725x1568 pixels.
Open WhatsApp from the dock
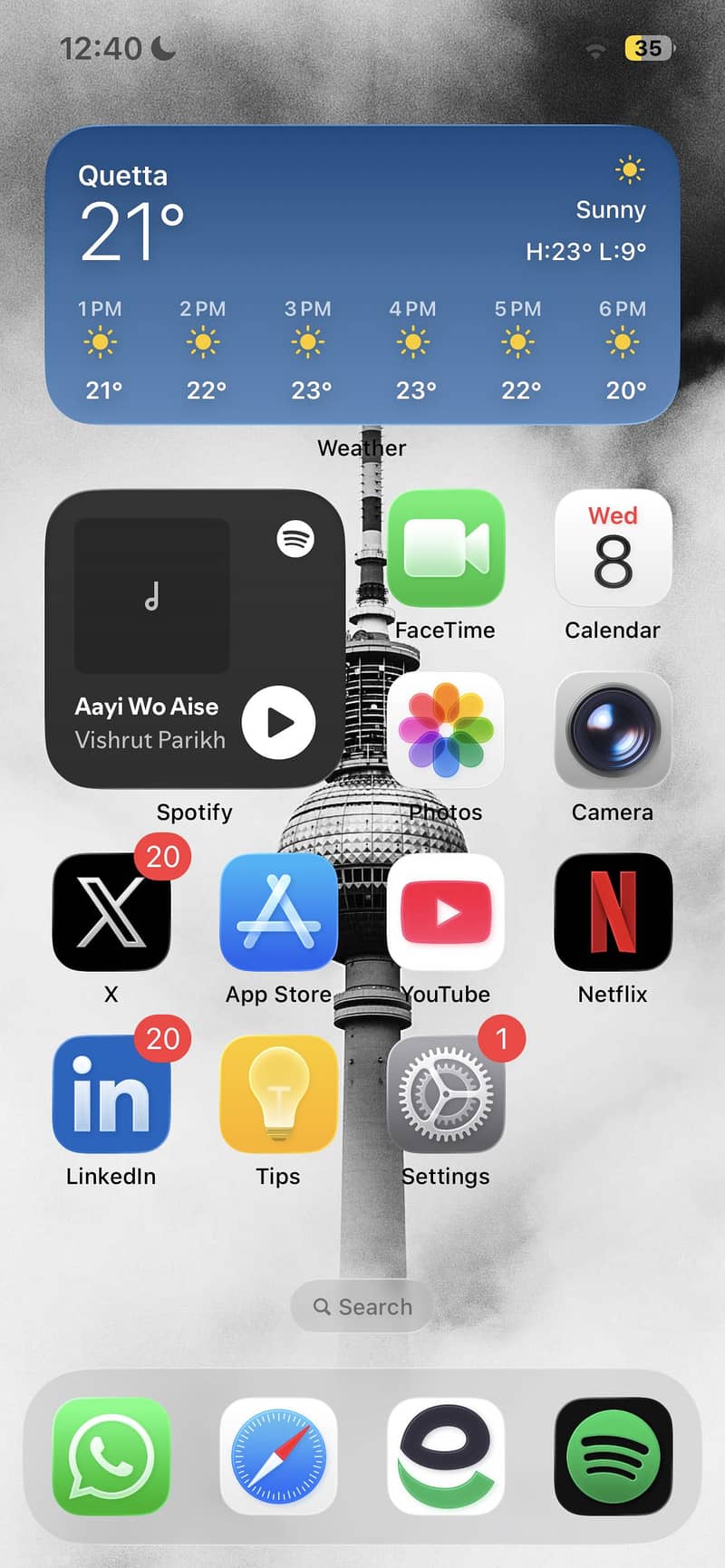tap(111, 1457)
